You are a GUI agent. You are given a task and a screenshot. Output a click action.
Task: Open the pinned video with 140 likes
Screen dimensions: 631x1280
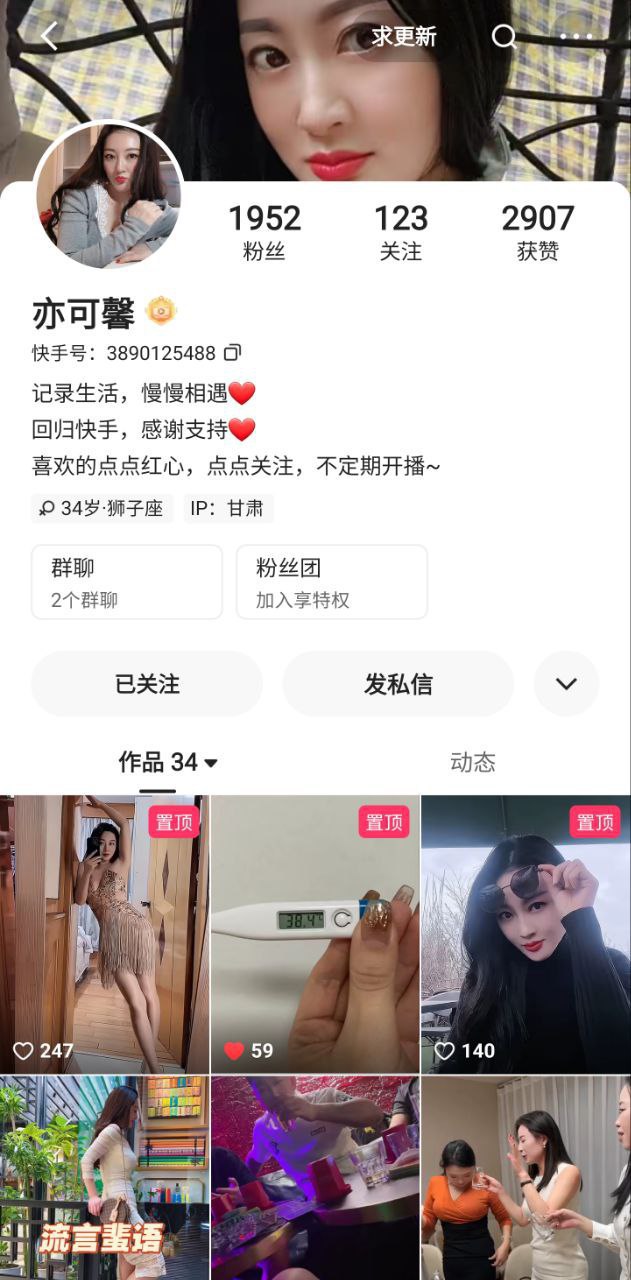pos(525,934)
